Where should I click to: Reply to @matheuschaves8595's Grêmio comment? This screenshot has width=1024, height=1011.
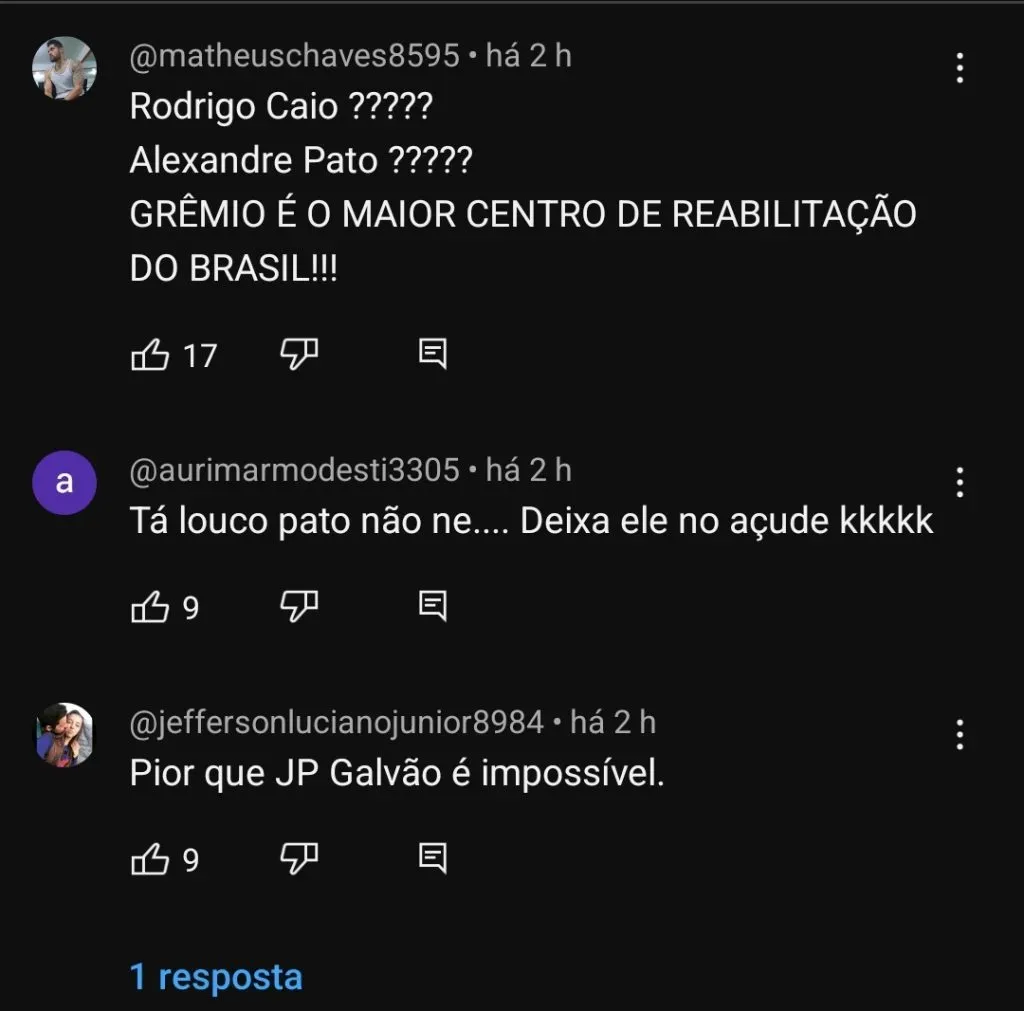pyautogui.click(x=432, y=354)
